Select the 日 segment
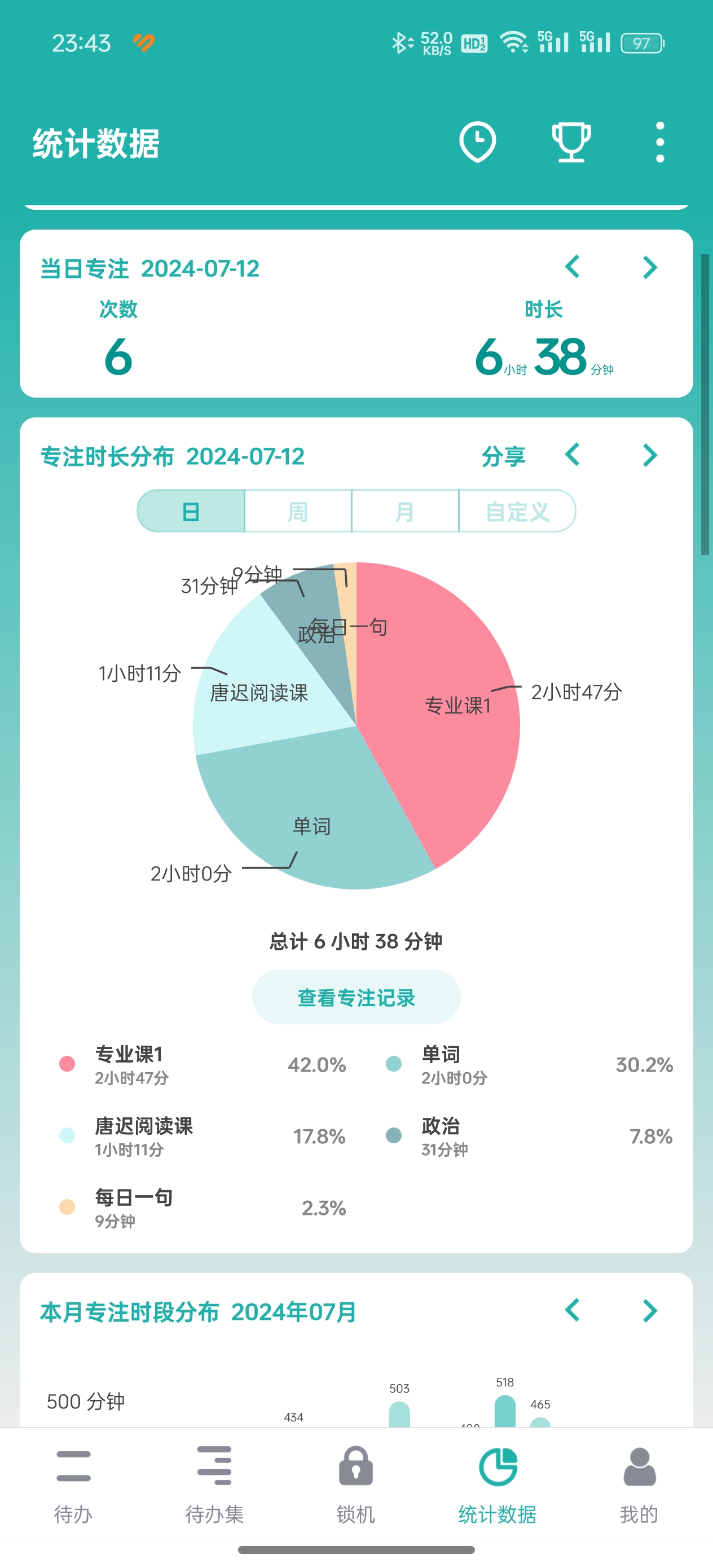713x1568 pixels. 191,512
